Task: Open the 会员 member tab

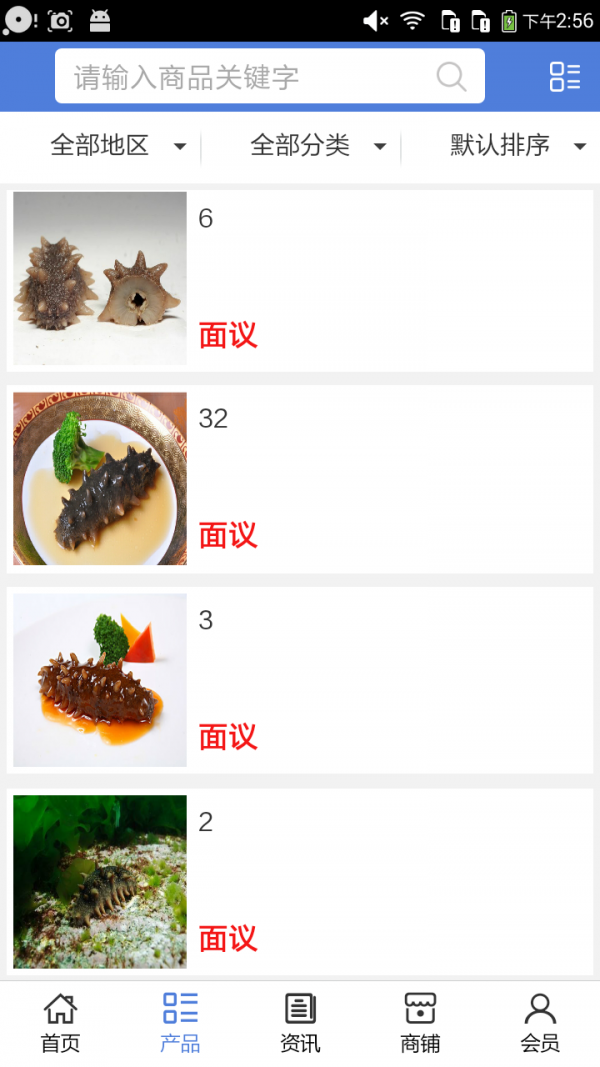Action: click(540, 1023)
